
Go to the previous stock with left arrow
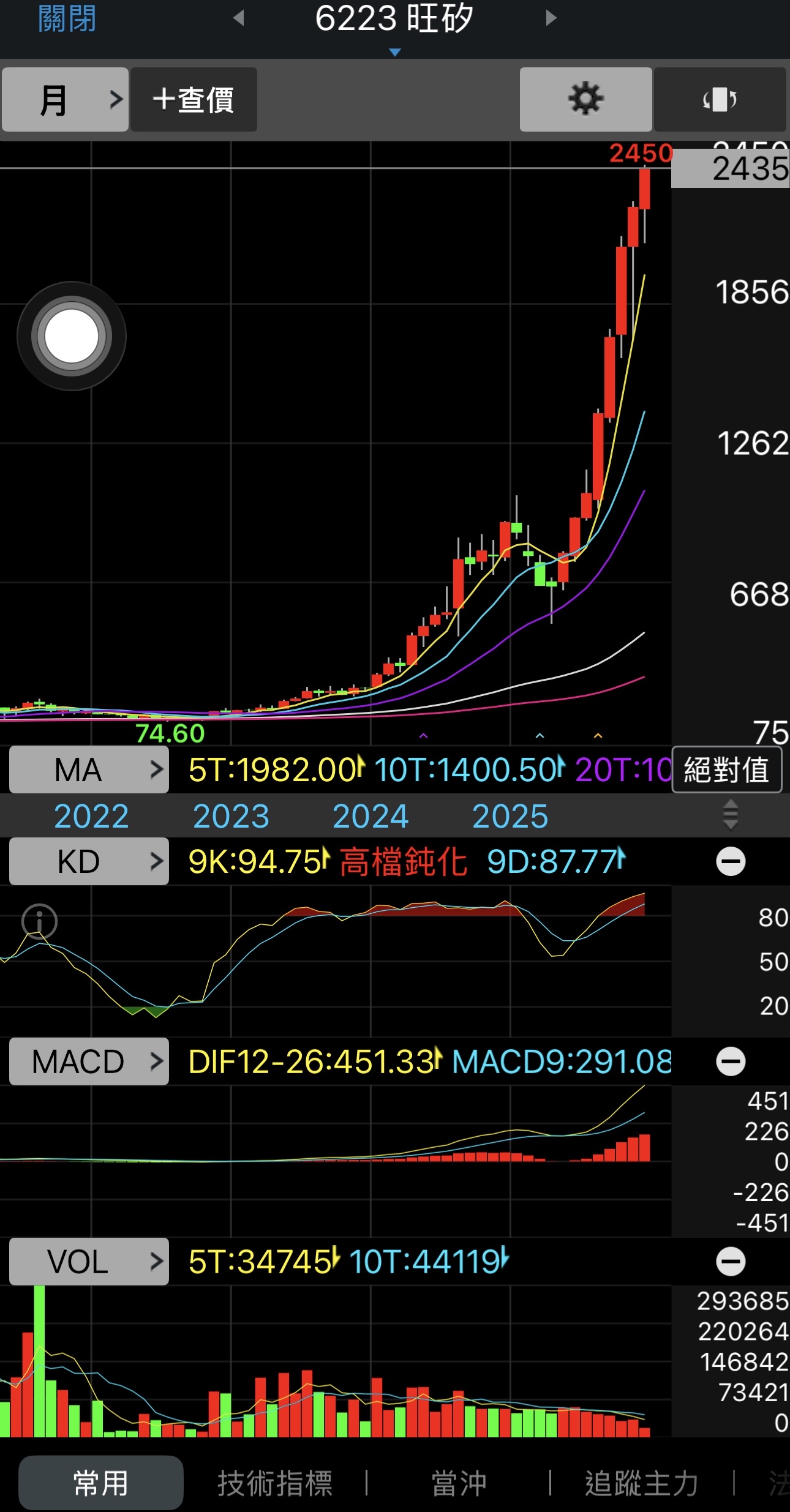[x=239, y=18]
